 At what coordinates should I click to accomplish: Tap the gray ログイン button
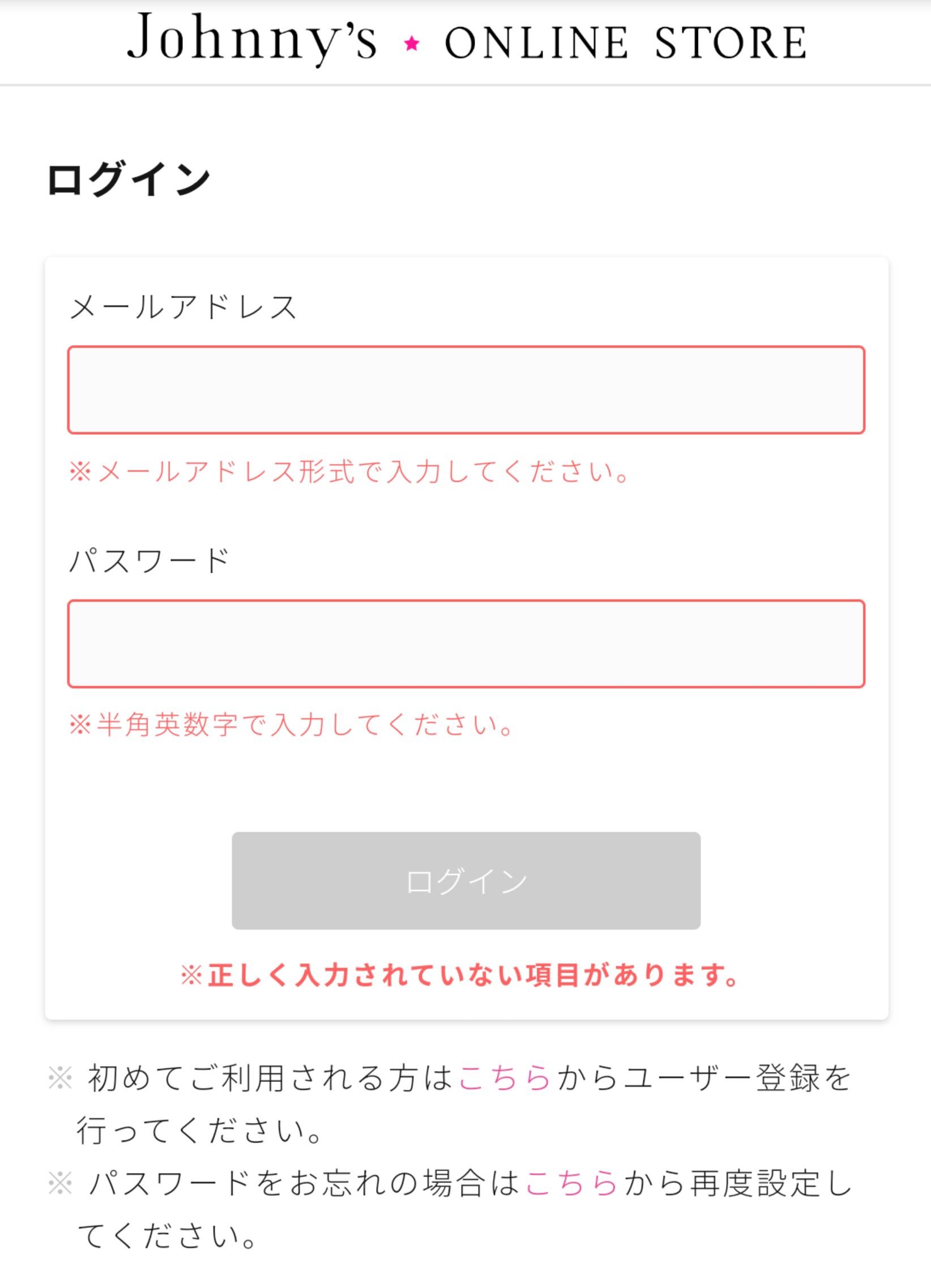point(466,881)
